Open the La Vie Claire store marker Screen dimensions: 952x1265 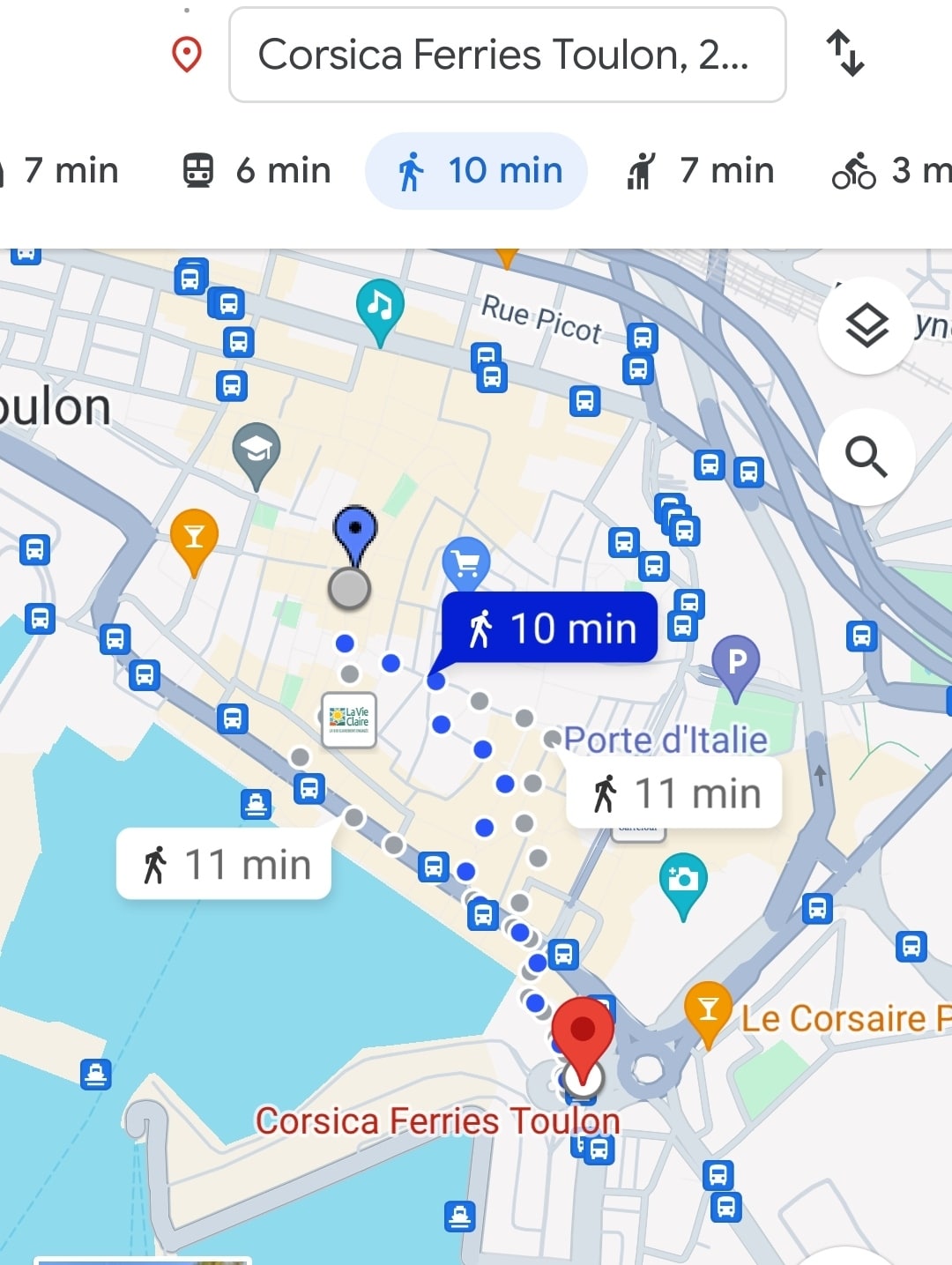(x=350, y=720)
